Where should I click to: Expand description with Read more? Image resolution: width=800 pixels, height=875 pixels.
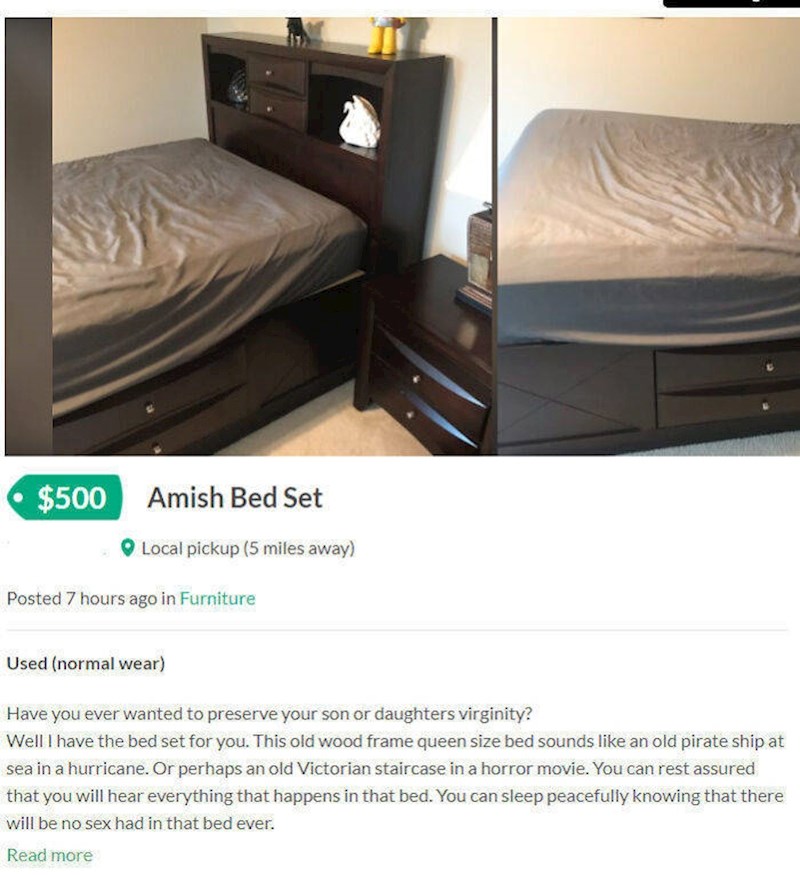(x=49, y=855)
